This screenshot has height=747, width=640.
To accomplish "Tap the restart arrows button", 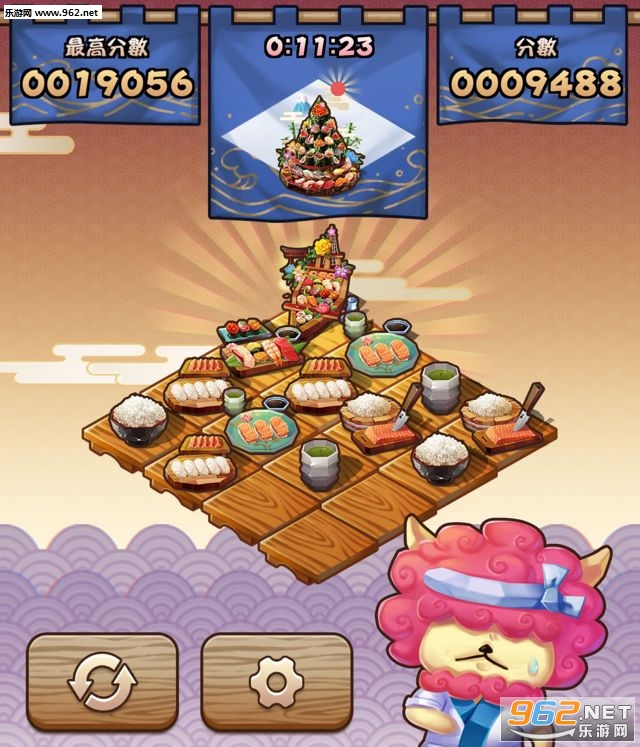I will click(102, 681).
